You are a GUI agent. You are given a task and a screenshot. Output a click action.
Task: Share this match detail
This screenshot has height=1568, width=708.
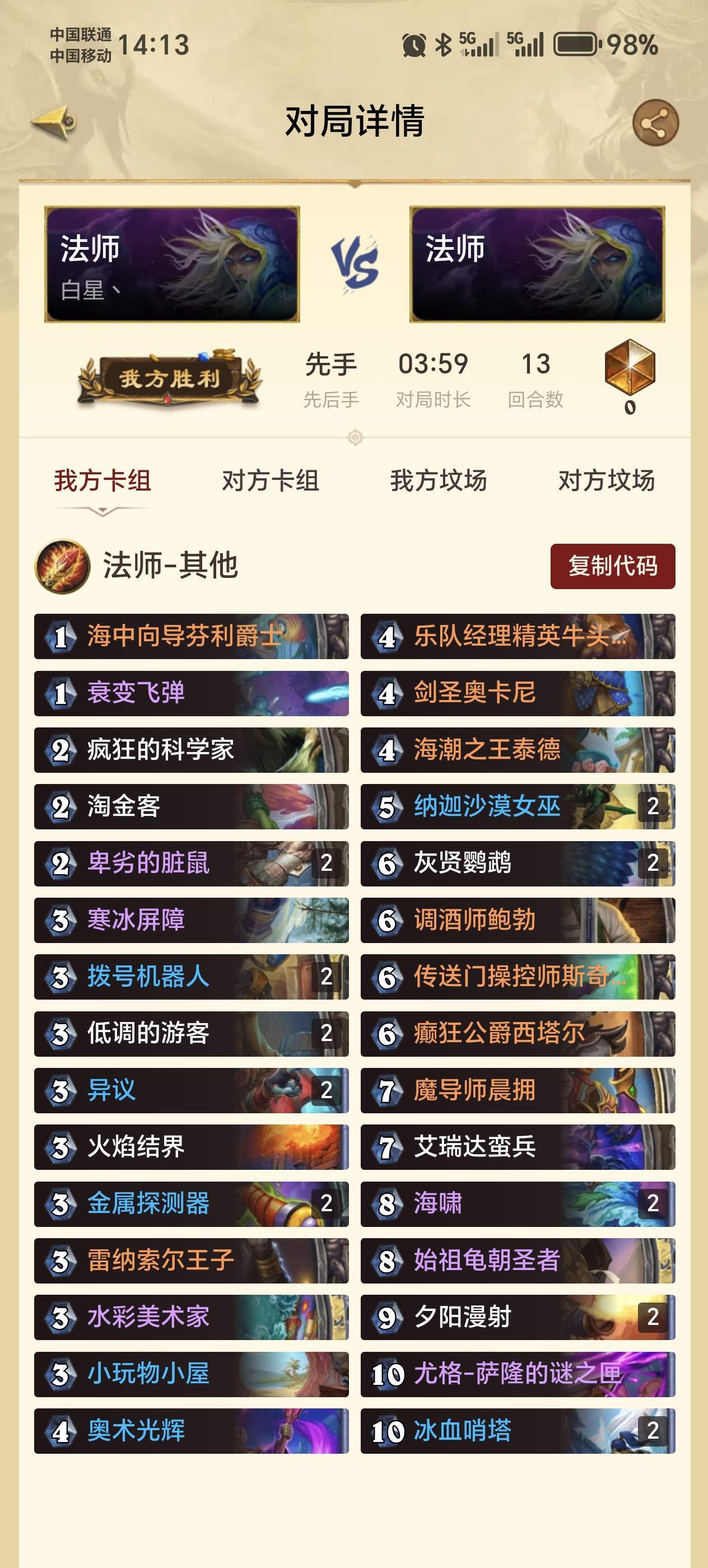point(655,123)
